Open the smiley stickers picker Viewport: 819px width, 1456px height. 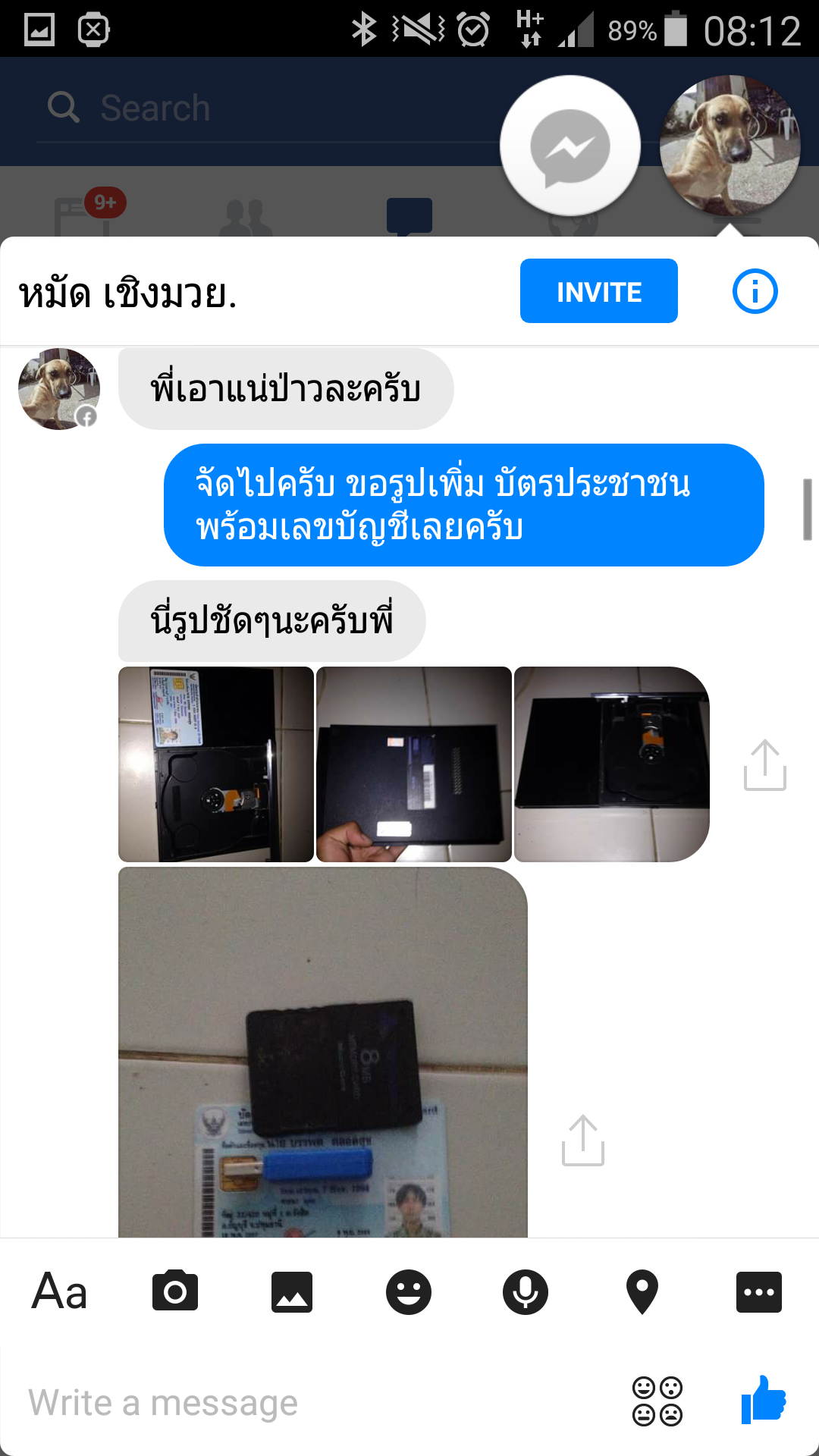(409, 1291)
